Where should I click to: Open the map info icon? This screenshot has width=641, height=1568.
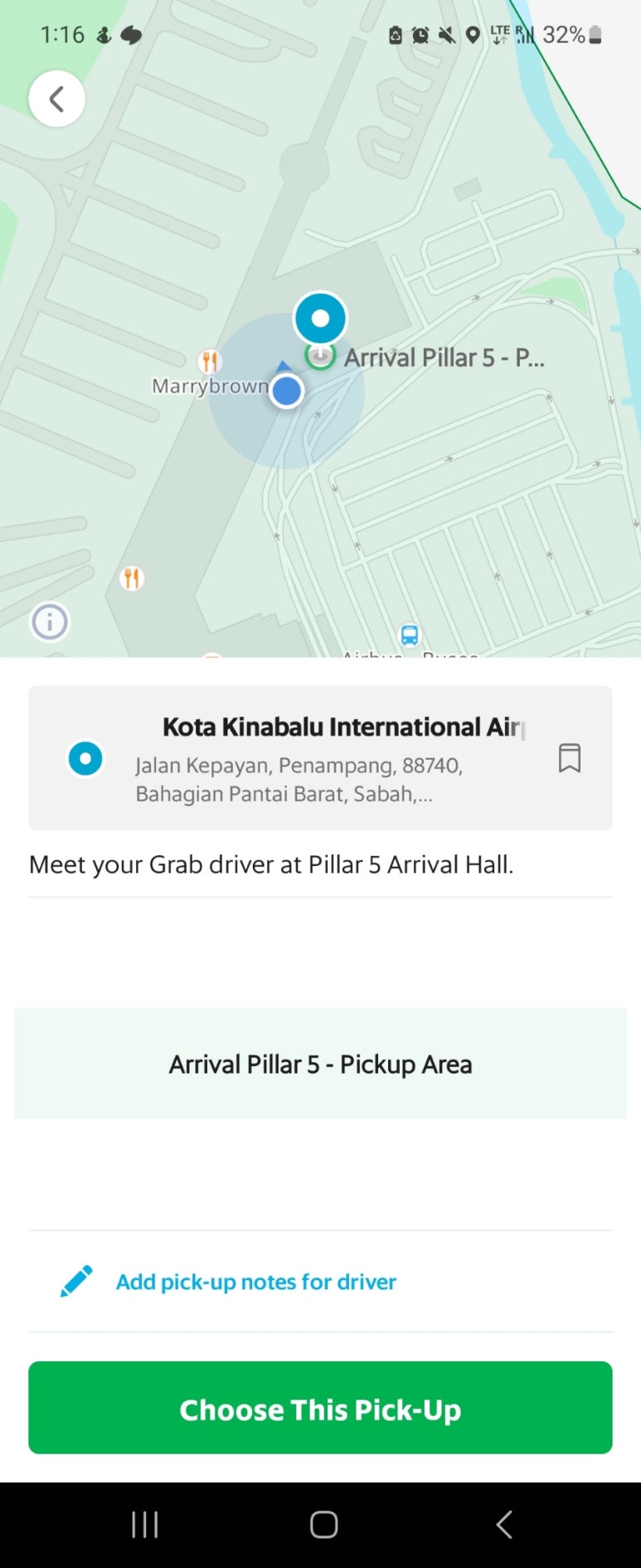coord(50,621)
